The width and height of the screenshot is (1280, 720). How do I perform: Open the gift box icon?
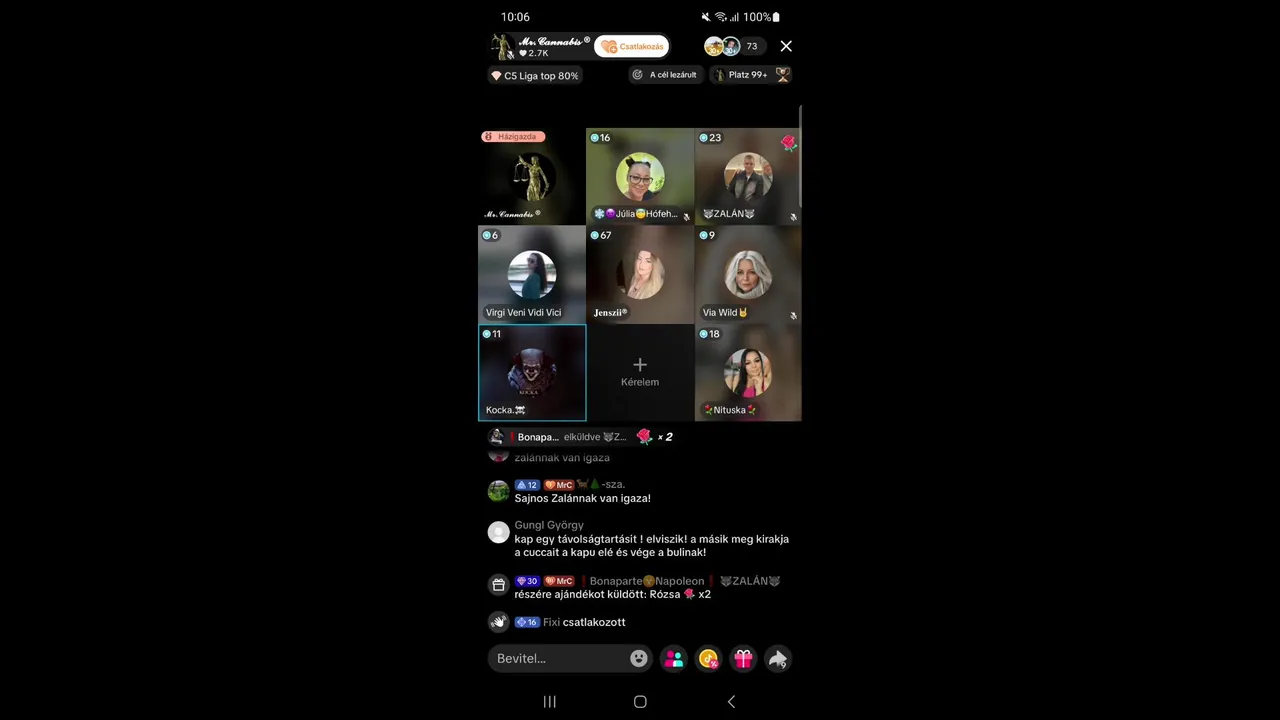click(743, 658)
